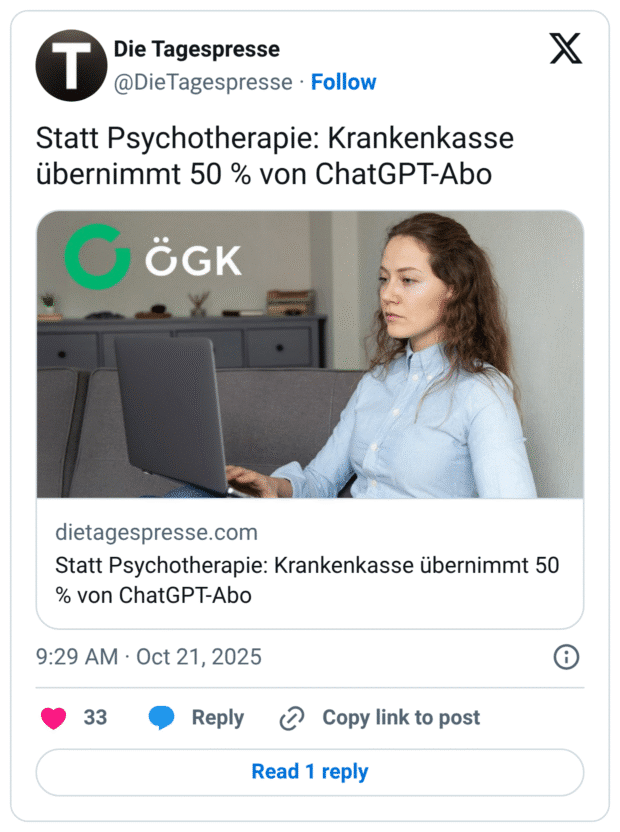Open the post timestamp link

[149, 657]
